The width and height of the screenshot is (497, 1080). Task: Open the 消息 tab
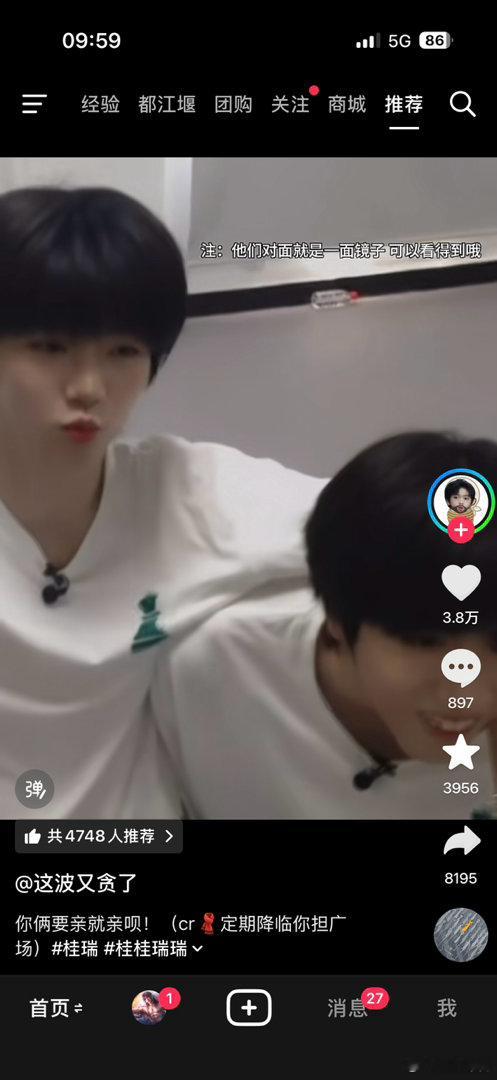[348, 1008]
